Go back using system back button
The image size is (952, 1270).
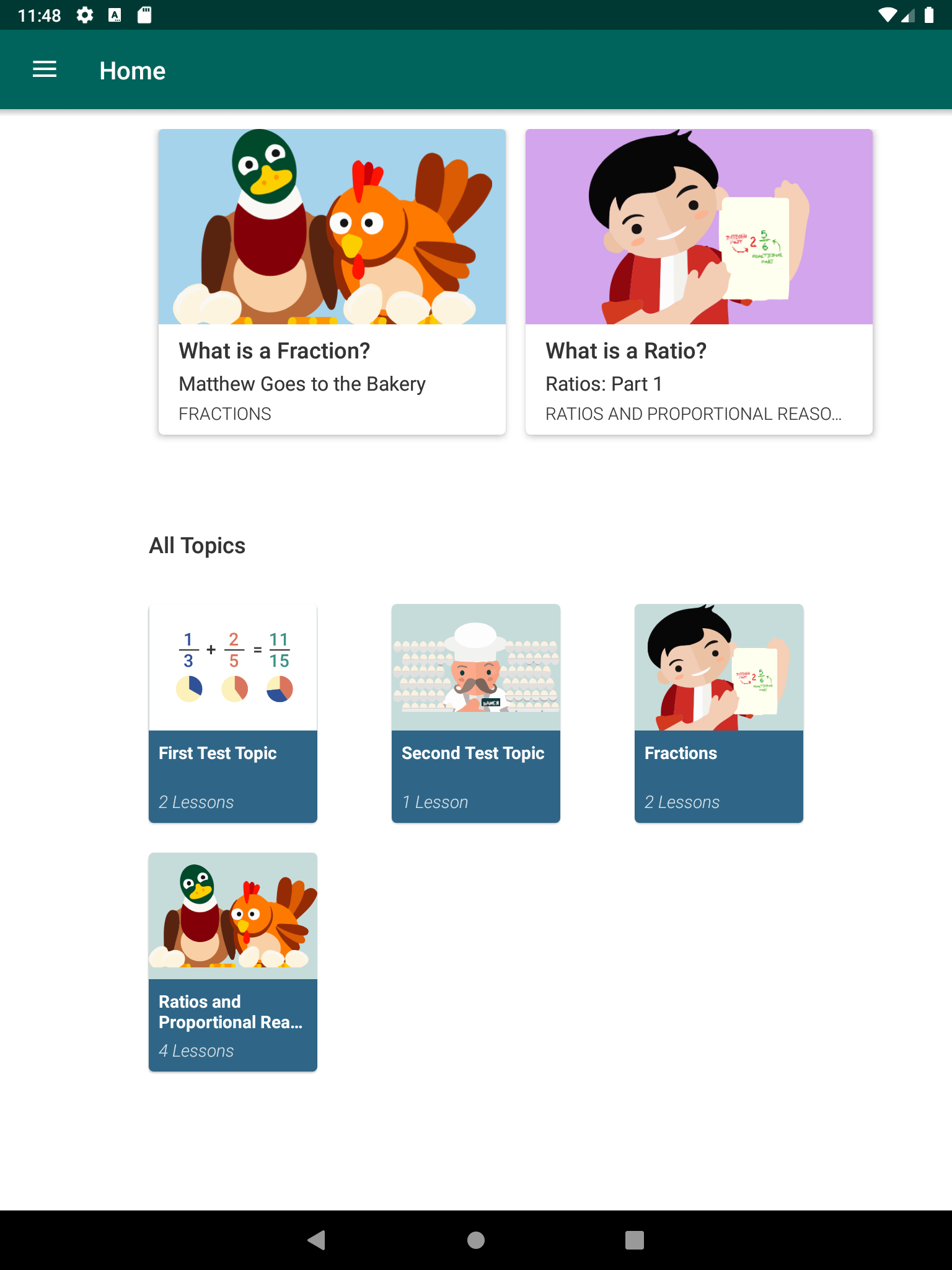tap(317, 1240)
